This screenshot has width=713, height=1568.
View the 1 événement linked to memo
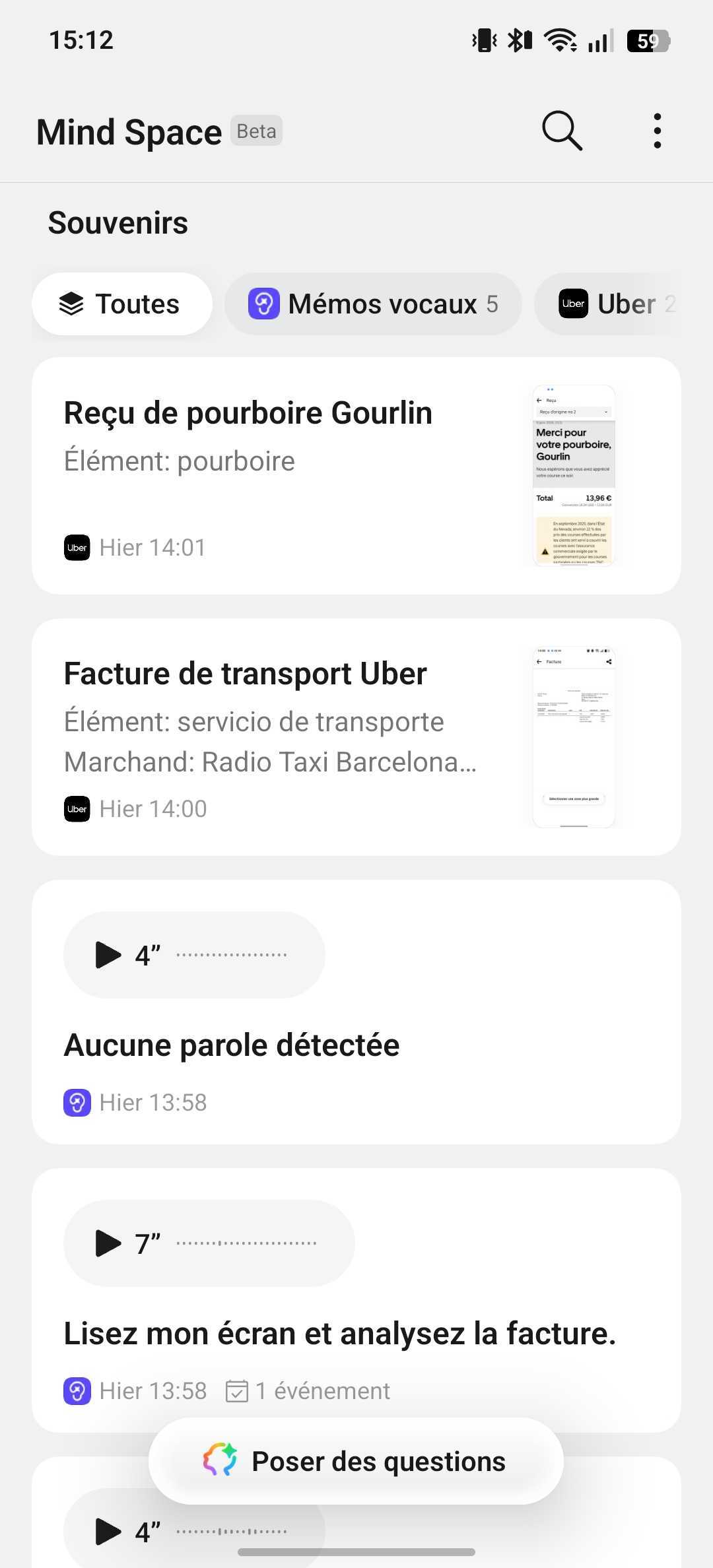coord(309,1391)
